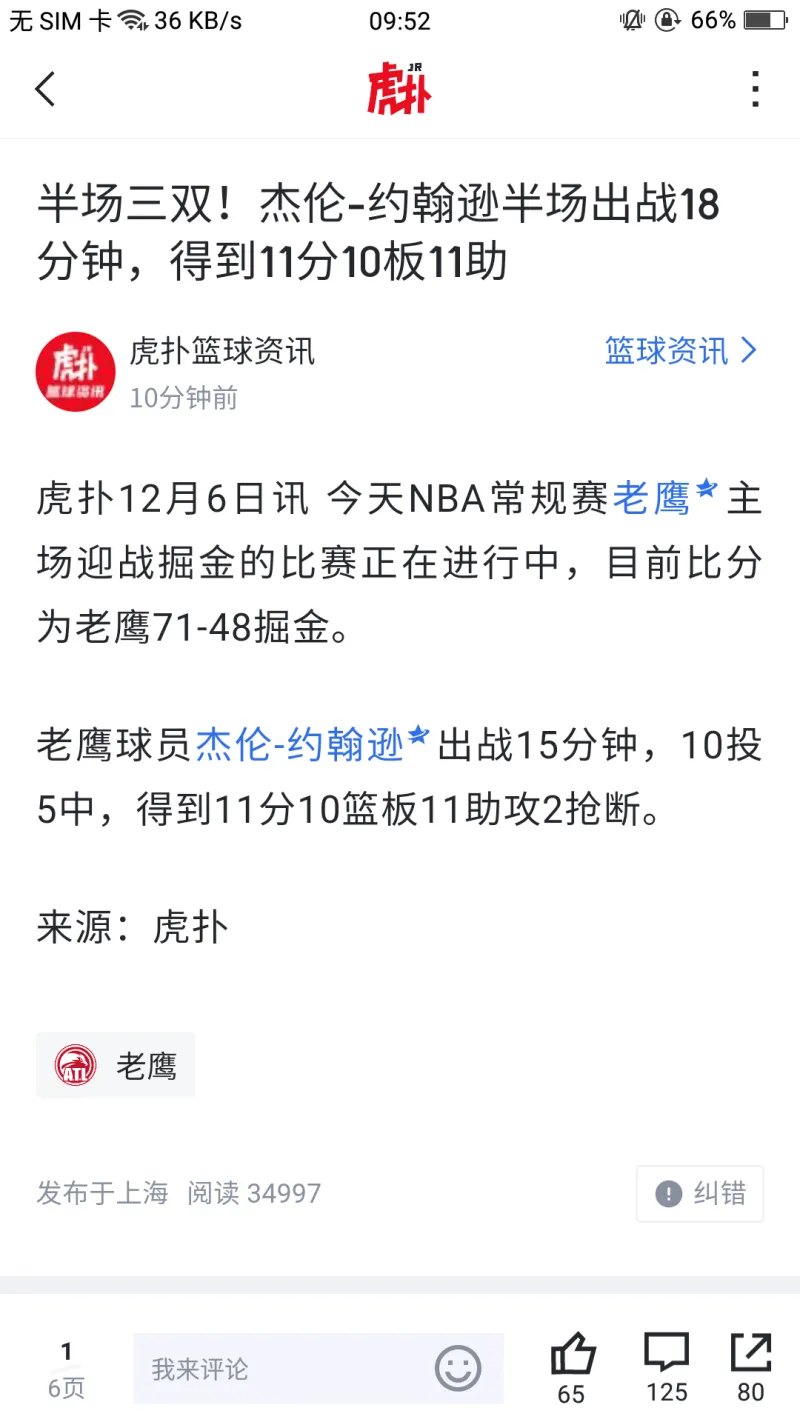
Task: Open the 篮球资讯 section link
Action: (x=681, y=351)
